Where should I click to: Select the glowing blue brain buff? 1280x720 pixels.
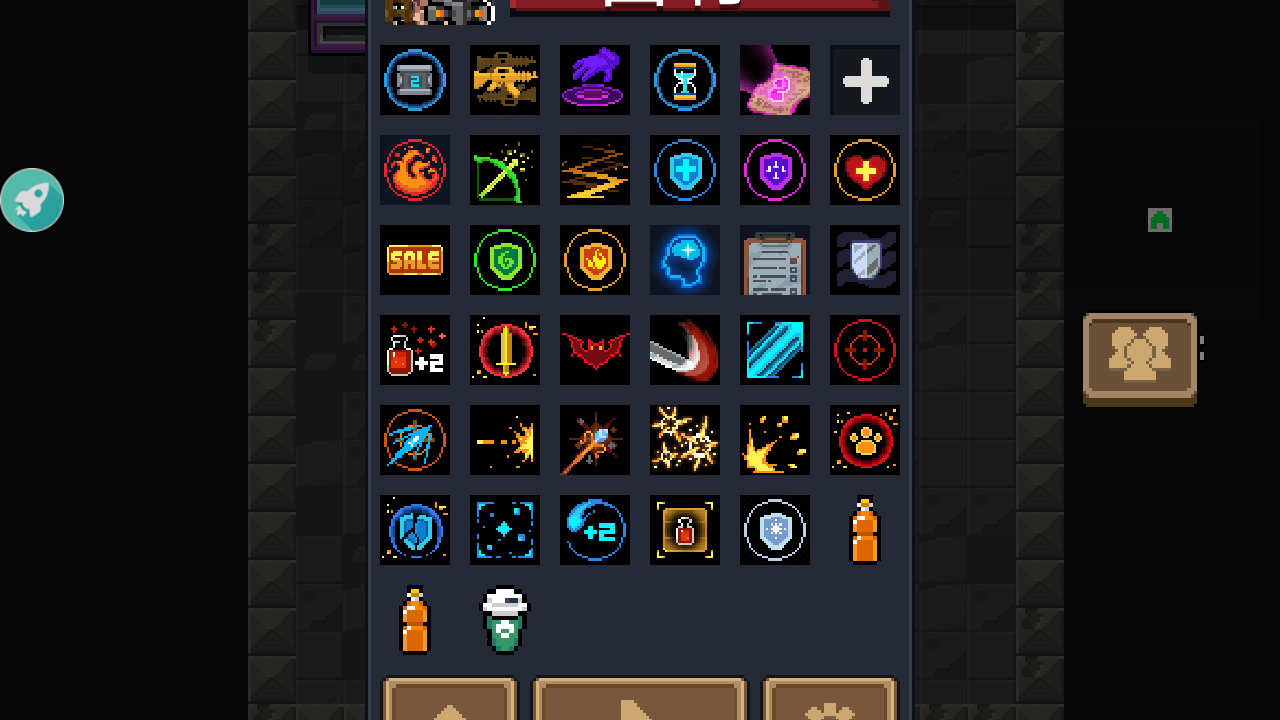(685, 260)
